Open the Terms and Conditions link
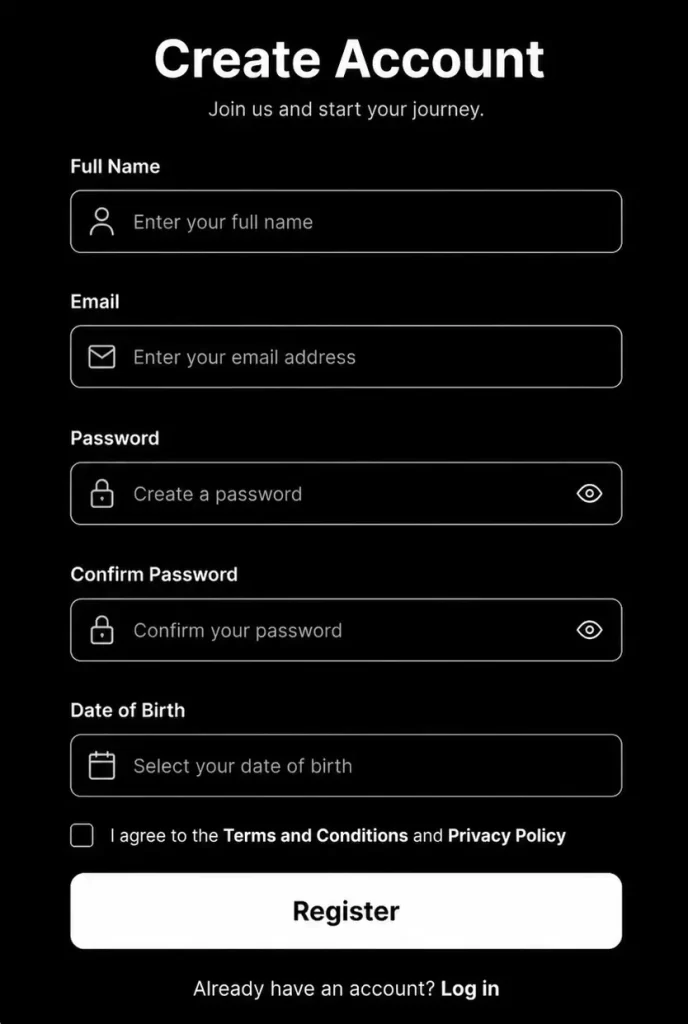Image resolution: width=688 pixels, height=1024 pixels. pyautogui.click(x=316, y=835)
